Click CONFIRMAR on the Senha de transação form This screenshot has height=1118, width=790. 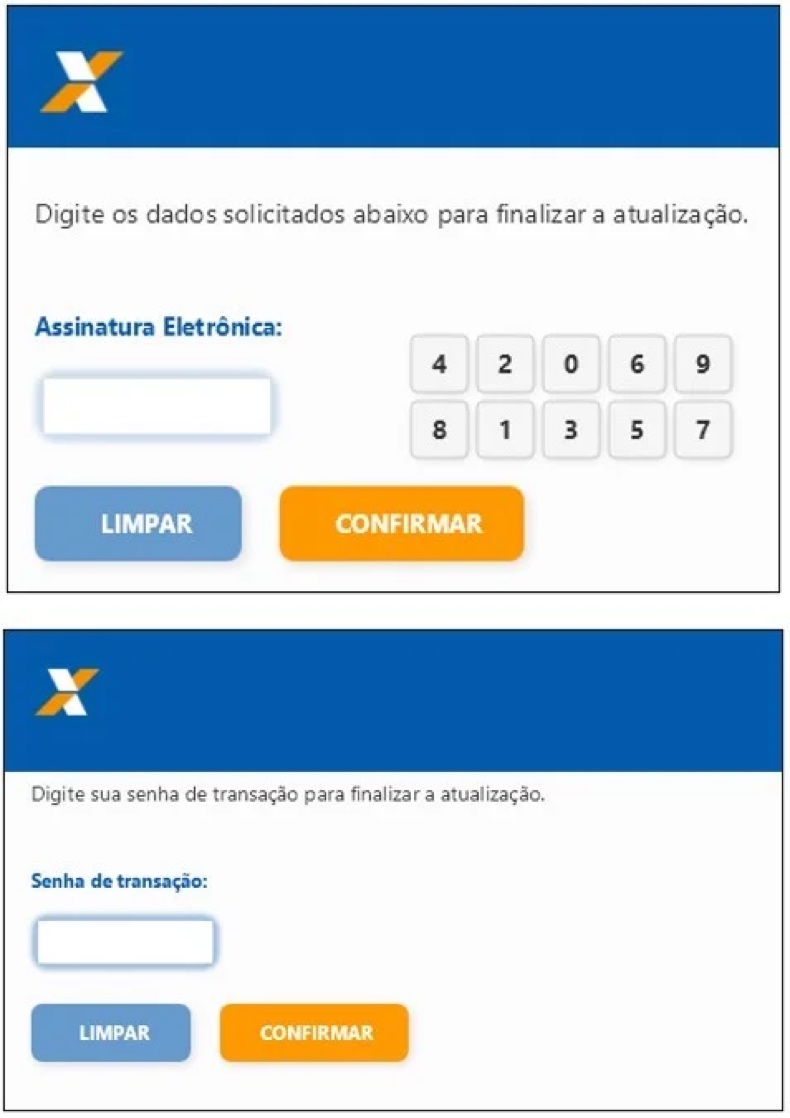314,1033
